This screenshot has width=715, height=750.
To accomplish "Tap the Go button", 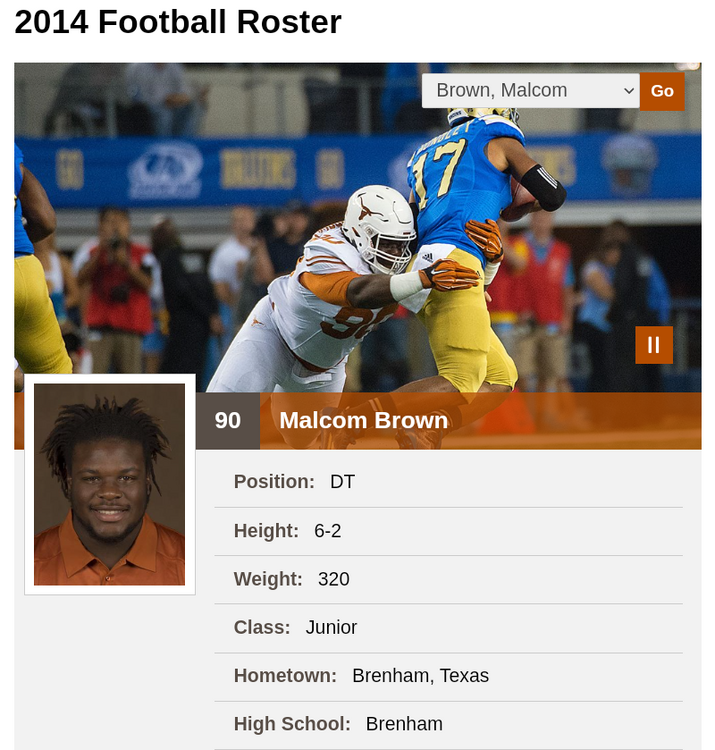I will tap(662, 91).
